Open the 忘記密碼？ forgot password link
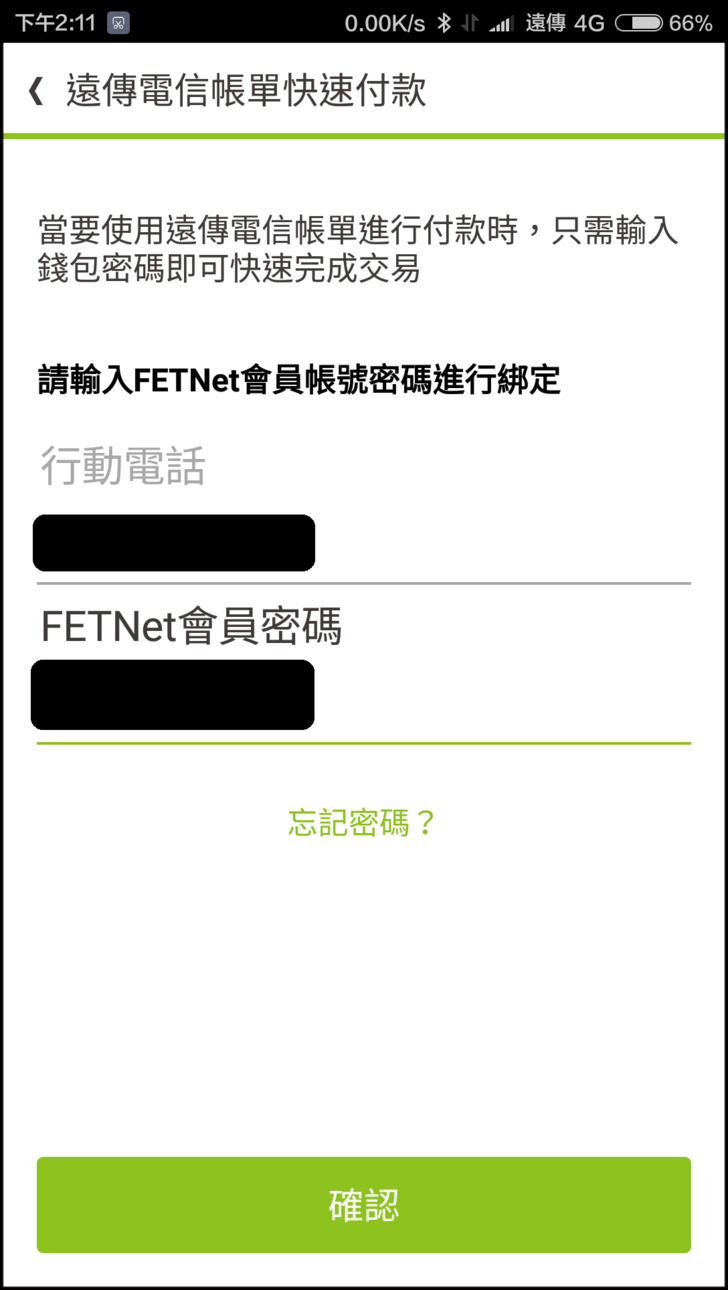Image resolution: width=728 pixels, height=1290 pixels. pyautogui.click(x=363, y=823)
